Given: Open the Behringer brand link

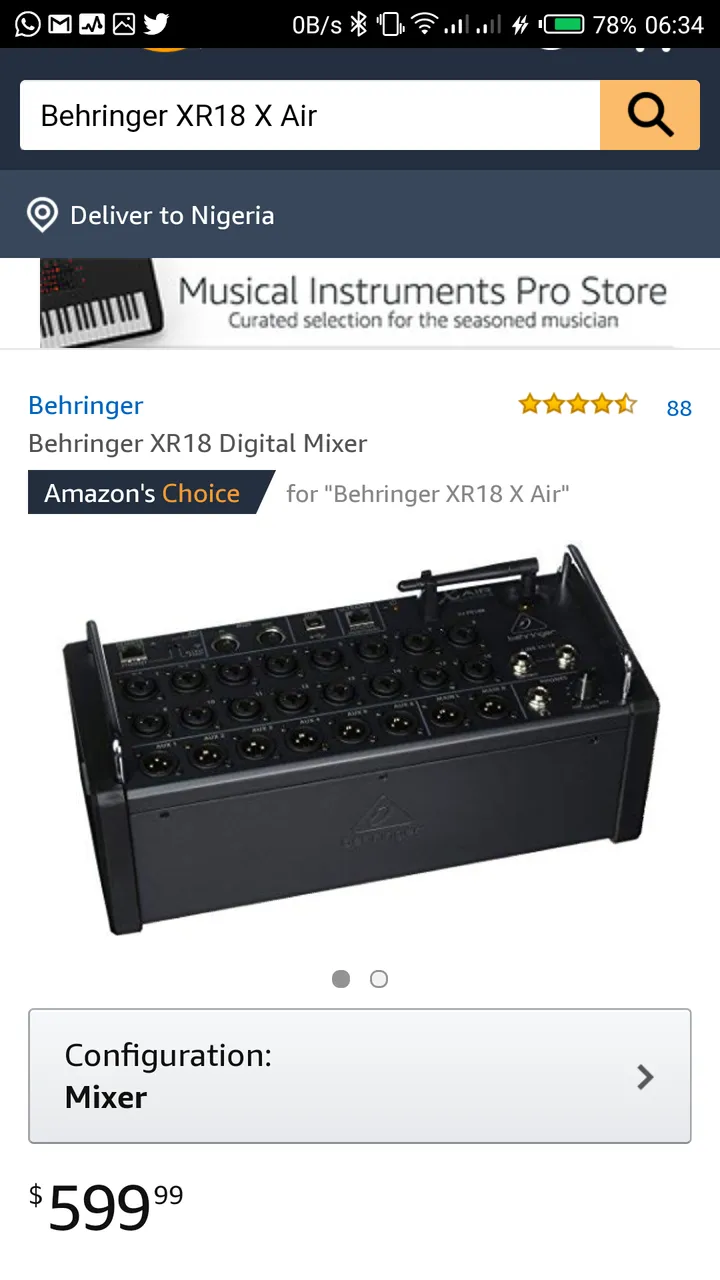Looking at the screenshot, I should [86, 405].
